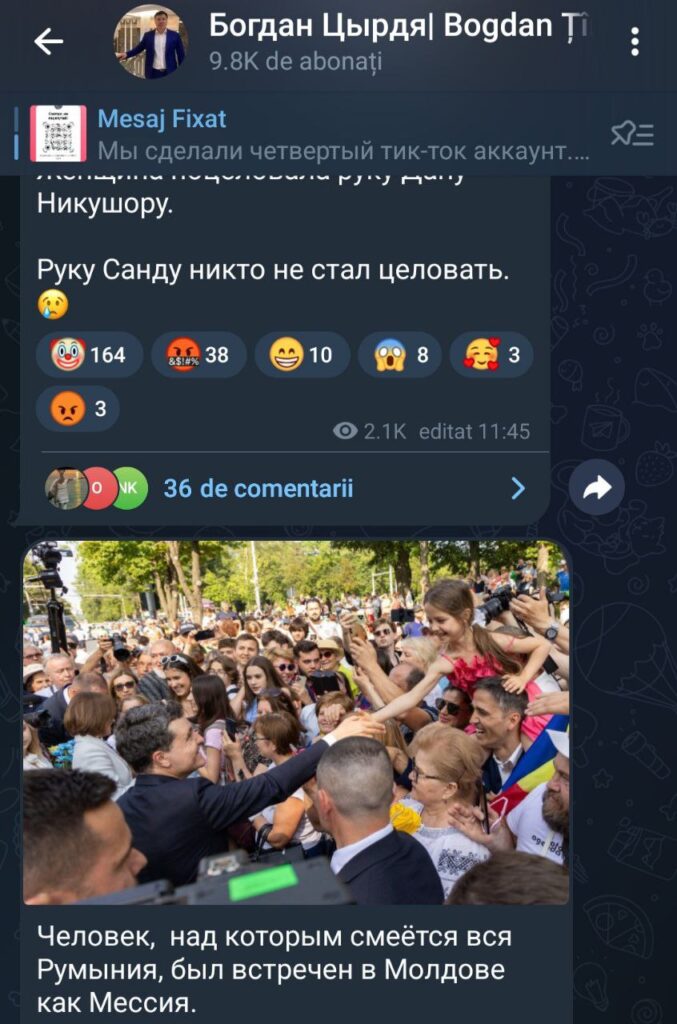Image resolution: width=677 pixels, height=1024 pixels.
Task: Add the cursing face reaction with 38
Action: 198,355
